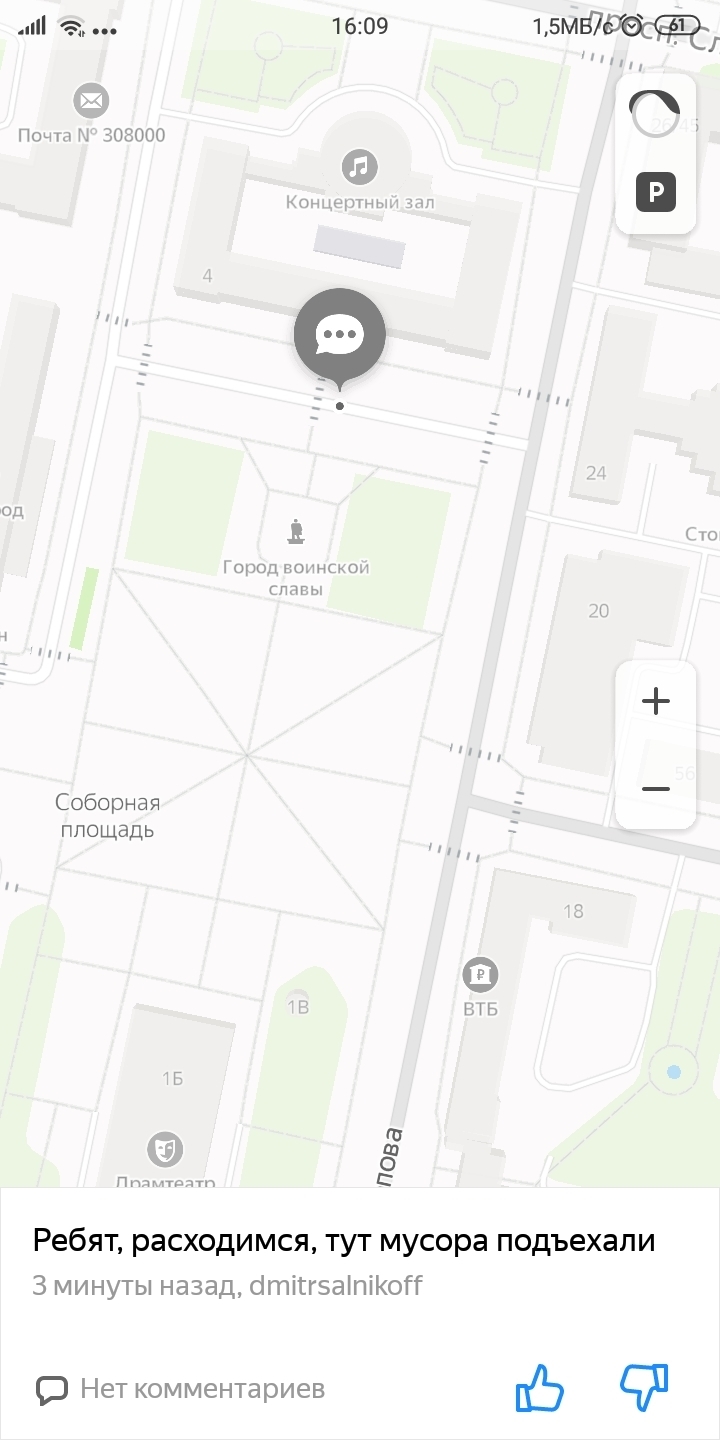Open the 'Город воинской славы' monument marker
The height and width of the screenshot is (1440, 720).
coord(296,532)
